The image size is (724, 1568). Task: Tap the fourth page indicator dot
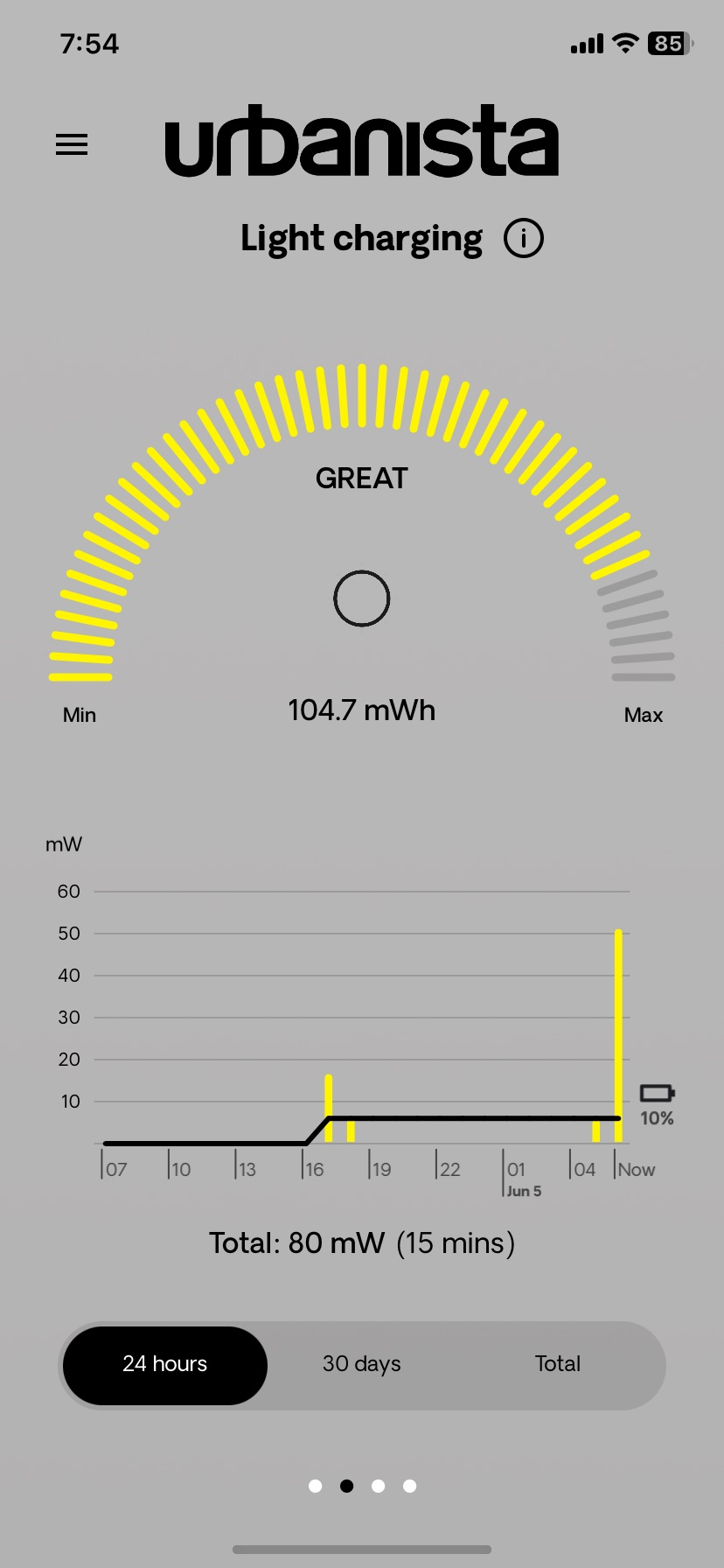pos(408,1485)
